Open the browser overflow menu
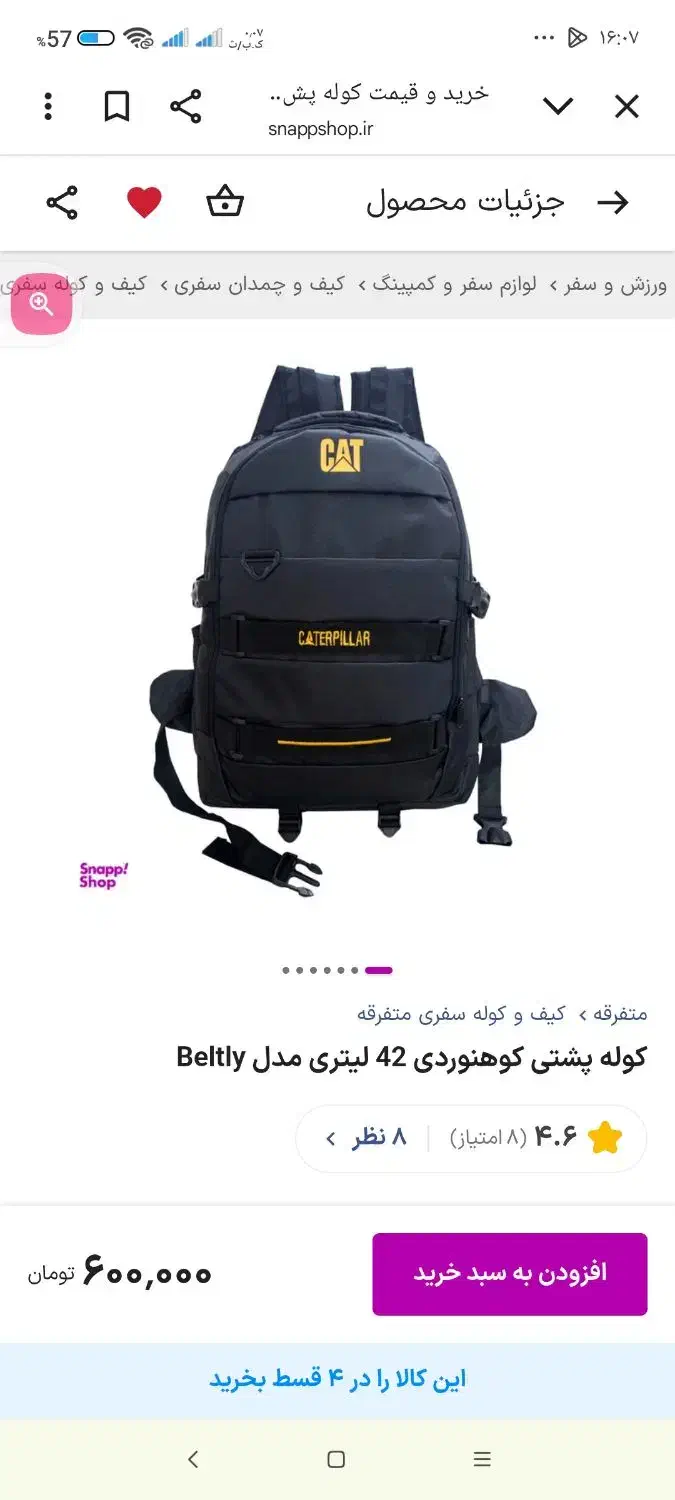The width and height of the screenshot is (675, 1500). [48, 107]
